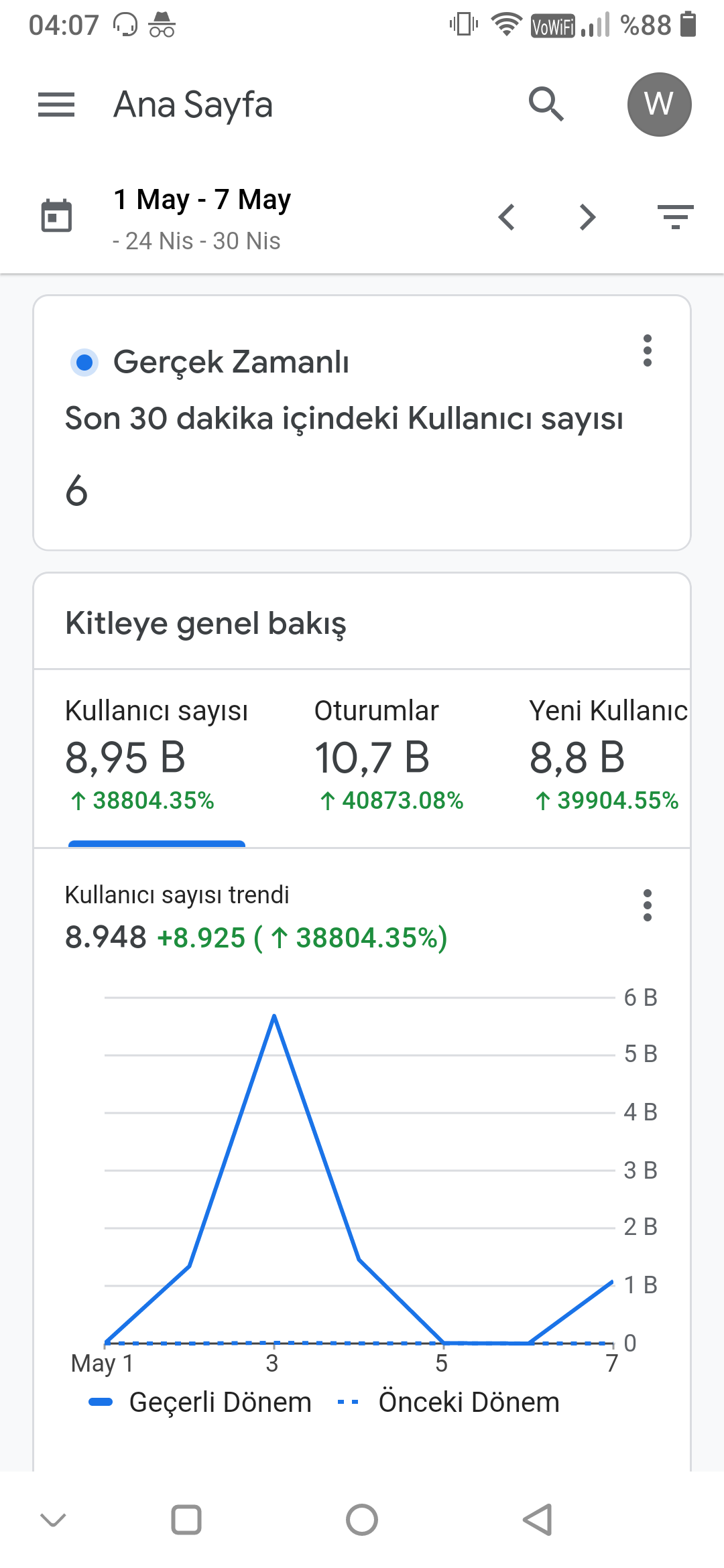Screen dimensions: 724x1568
Task: Open the hamburger navigation drawer
Action: [x=56, y=105]
